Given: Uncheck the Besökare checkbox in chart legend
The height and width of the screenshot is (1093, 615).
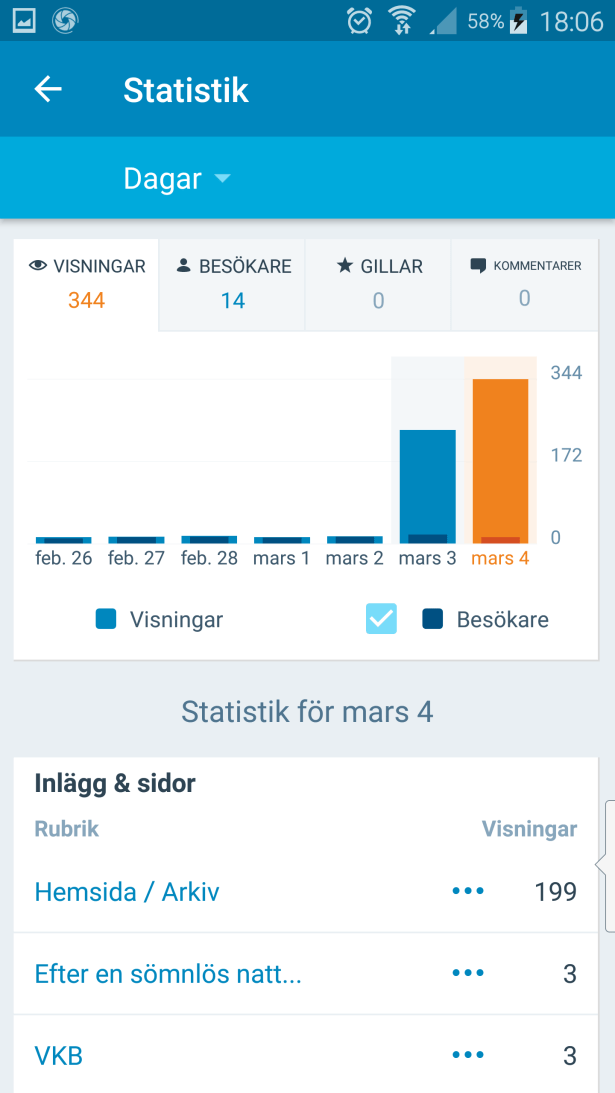Looking at the screenshot, I should (x=381, y=619).
